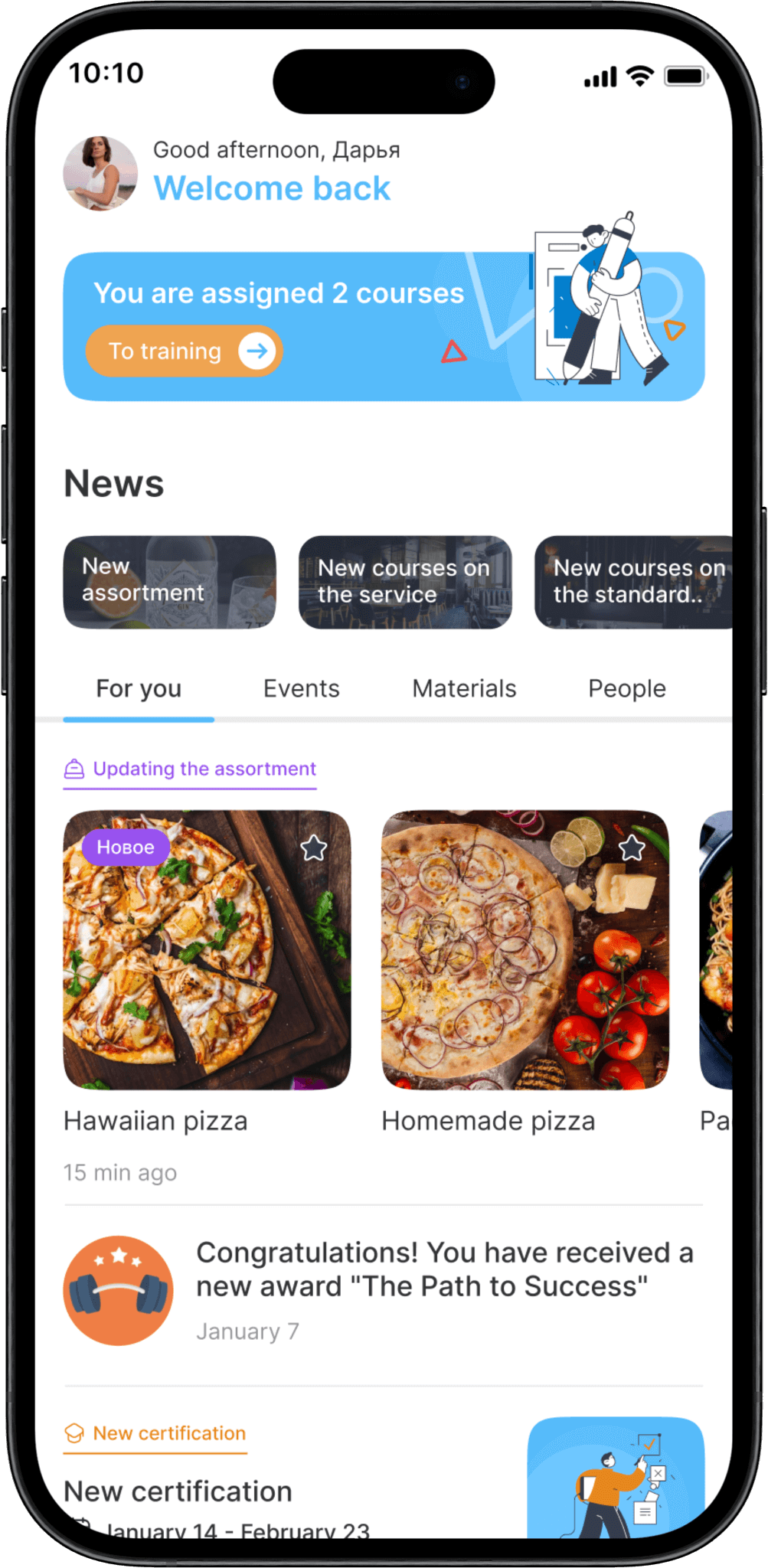The height and width of the screenshot is (1568, 768).
Task: Open the New assortment news card
Action: [x=169, y=583]
